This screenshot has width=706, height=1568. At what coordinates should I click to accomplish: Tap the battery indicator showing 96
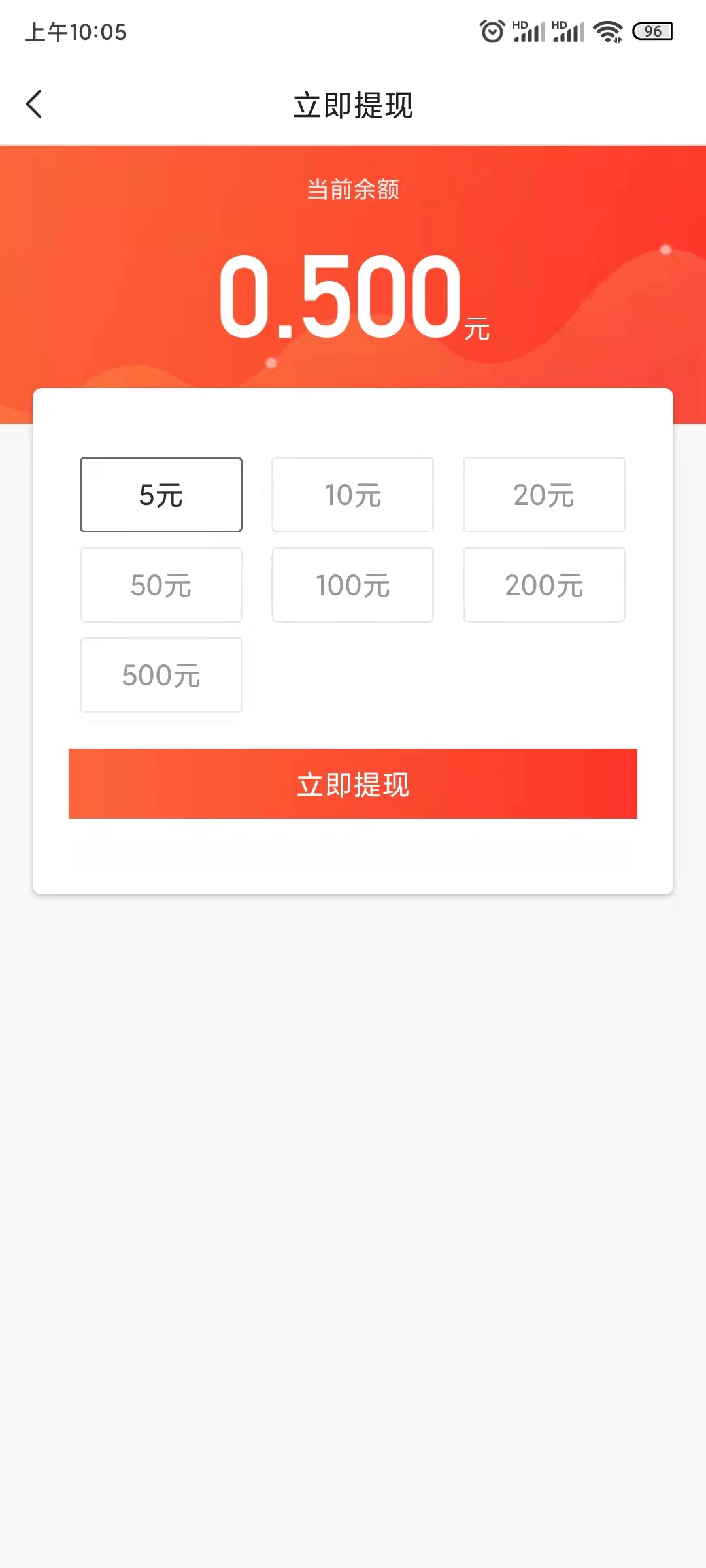coord(652,31)
